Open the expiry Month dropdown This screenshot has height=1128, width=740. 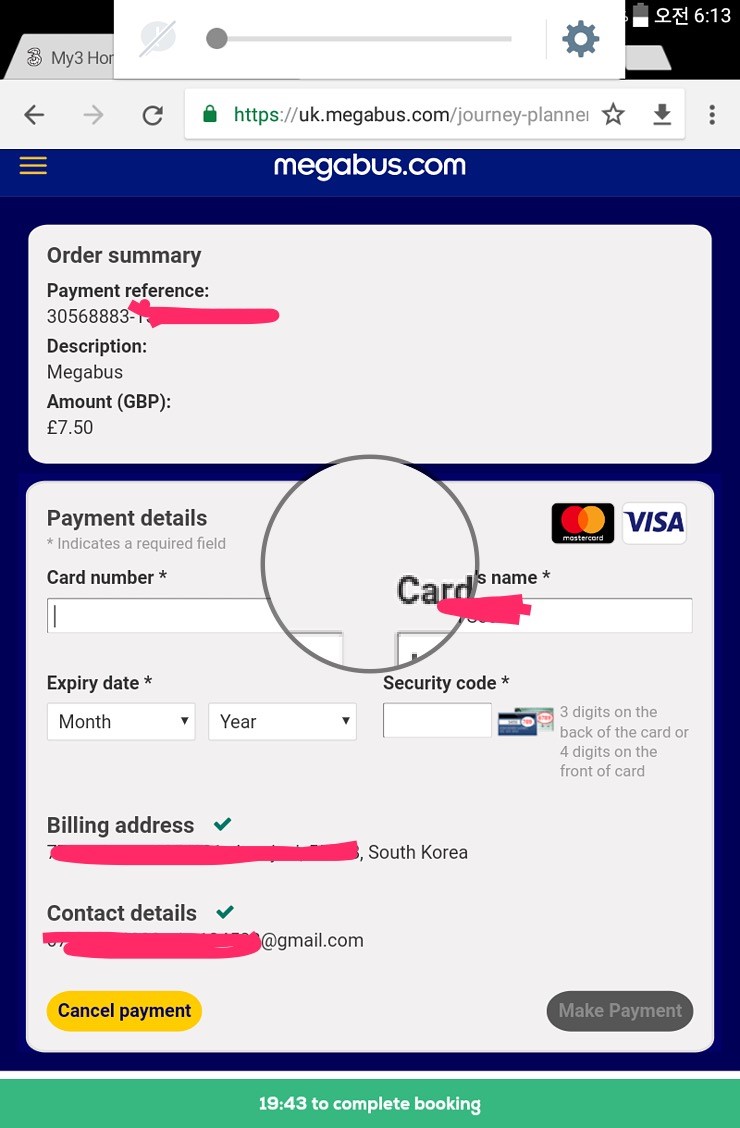point(120,721)
